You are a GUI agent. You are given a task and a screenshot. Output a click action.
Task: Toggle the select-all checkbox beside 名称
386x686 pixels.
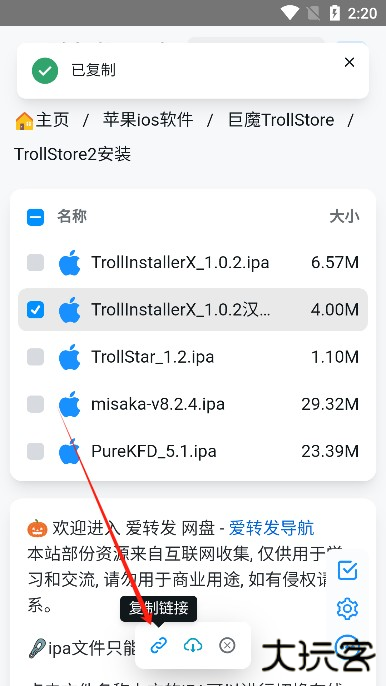click(35, 217)
